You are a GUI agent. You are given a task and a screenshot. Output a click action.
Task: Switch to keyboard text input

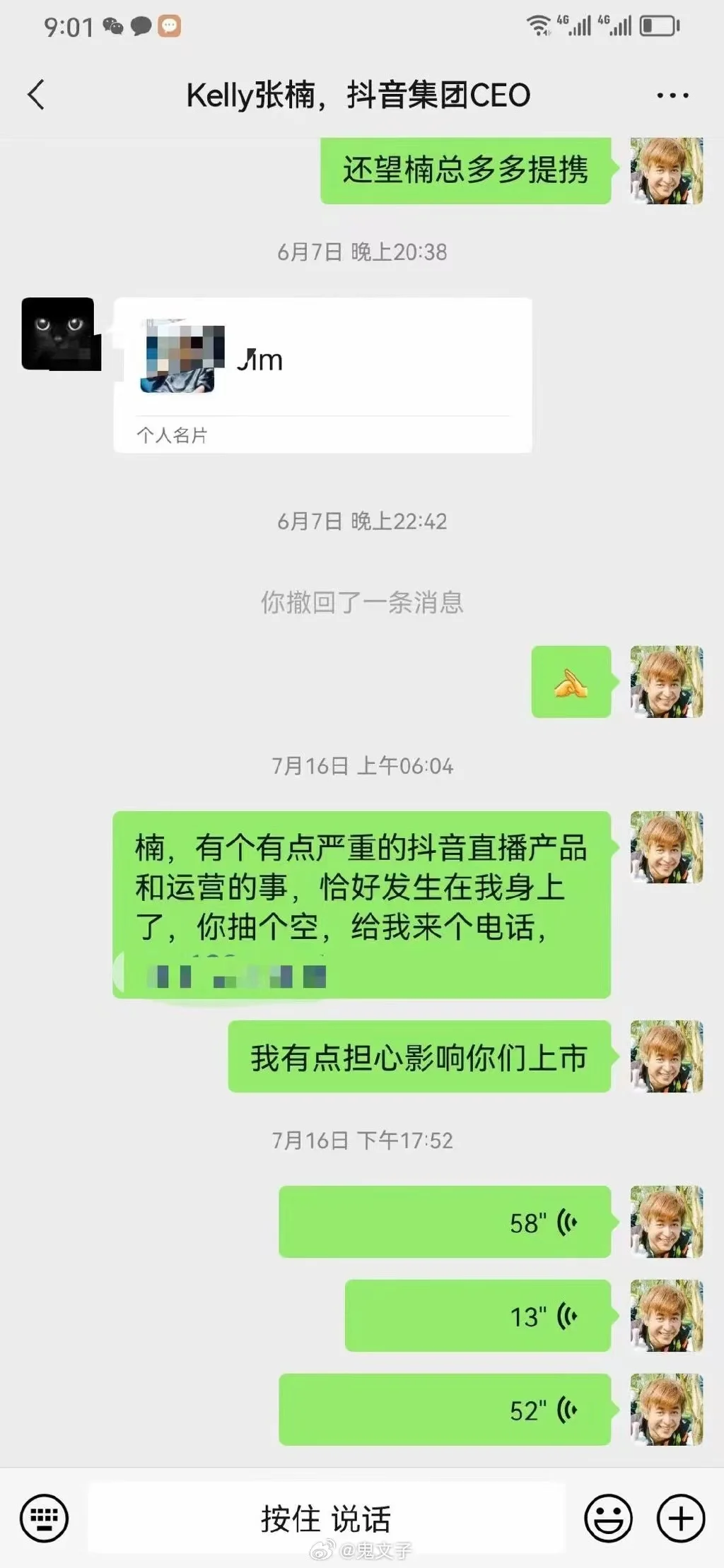(45, 1518)
